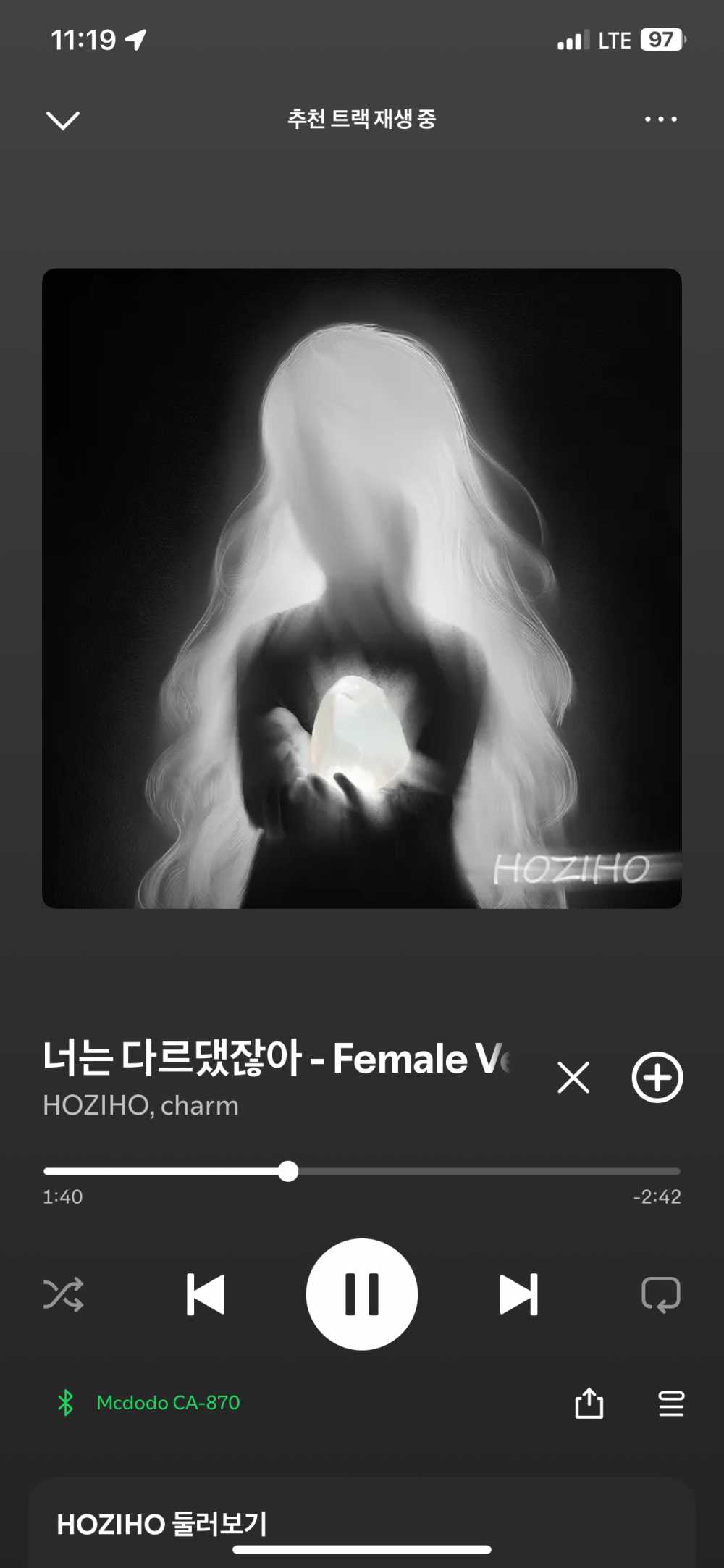Go back to previous track
The width and height of the screenshot is (724, 1568).
tap(206, 1294)
